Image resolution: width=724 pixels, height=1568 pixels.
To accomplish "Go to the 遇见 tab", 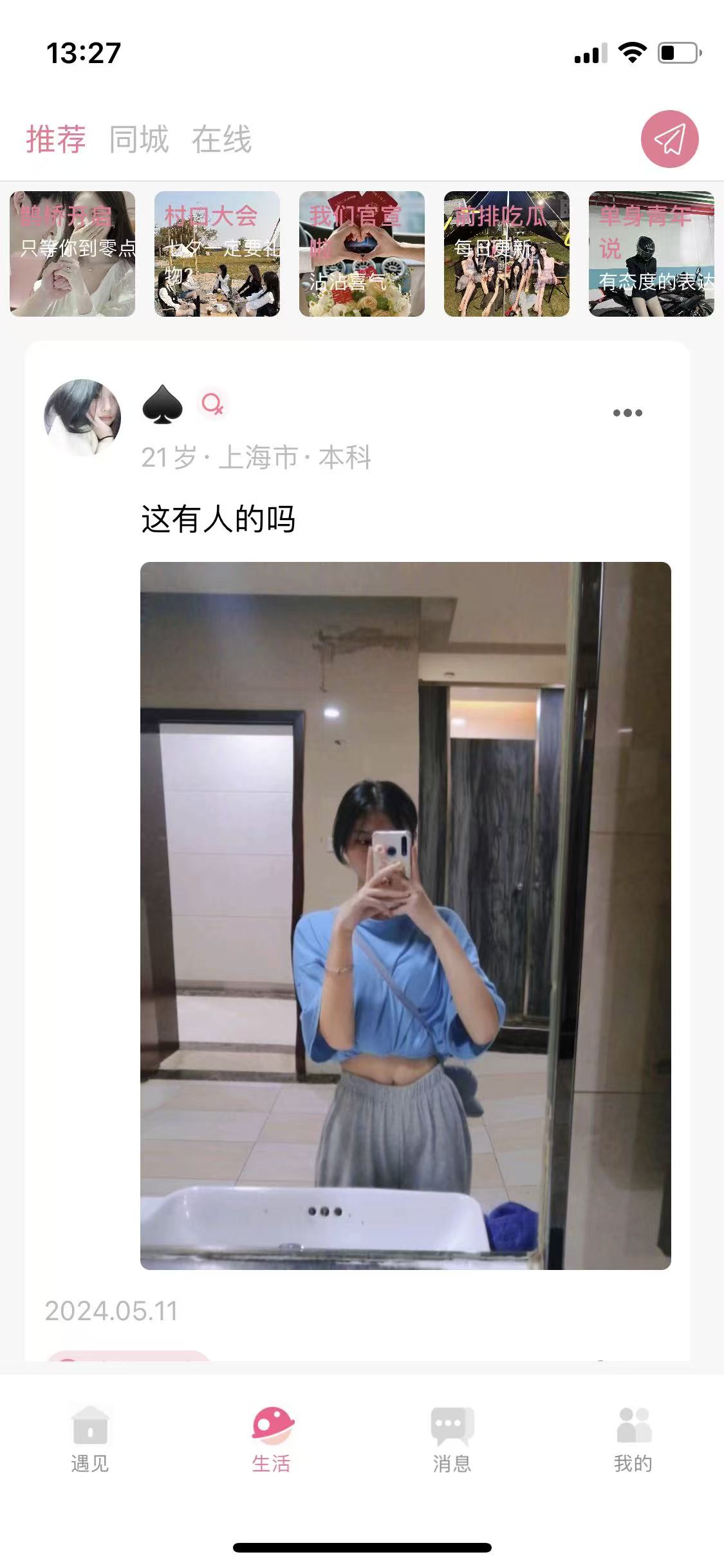I will pos(90,1440).
